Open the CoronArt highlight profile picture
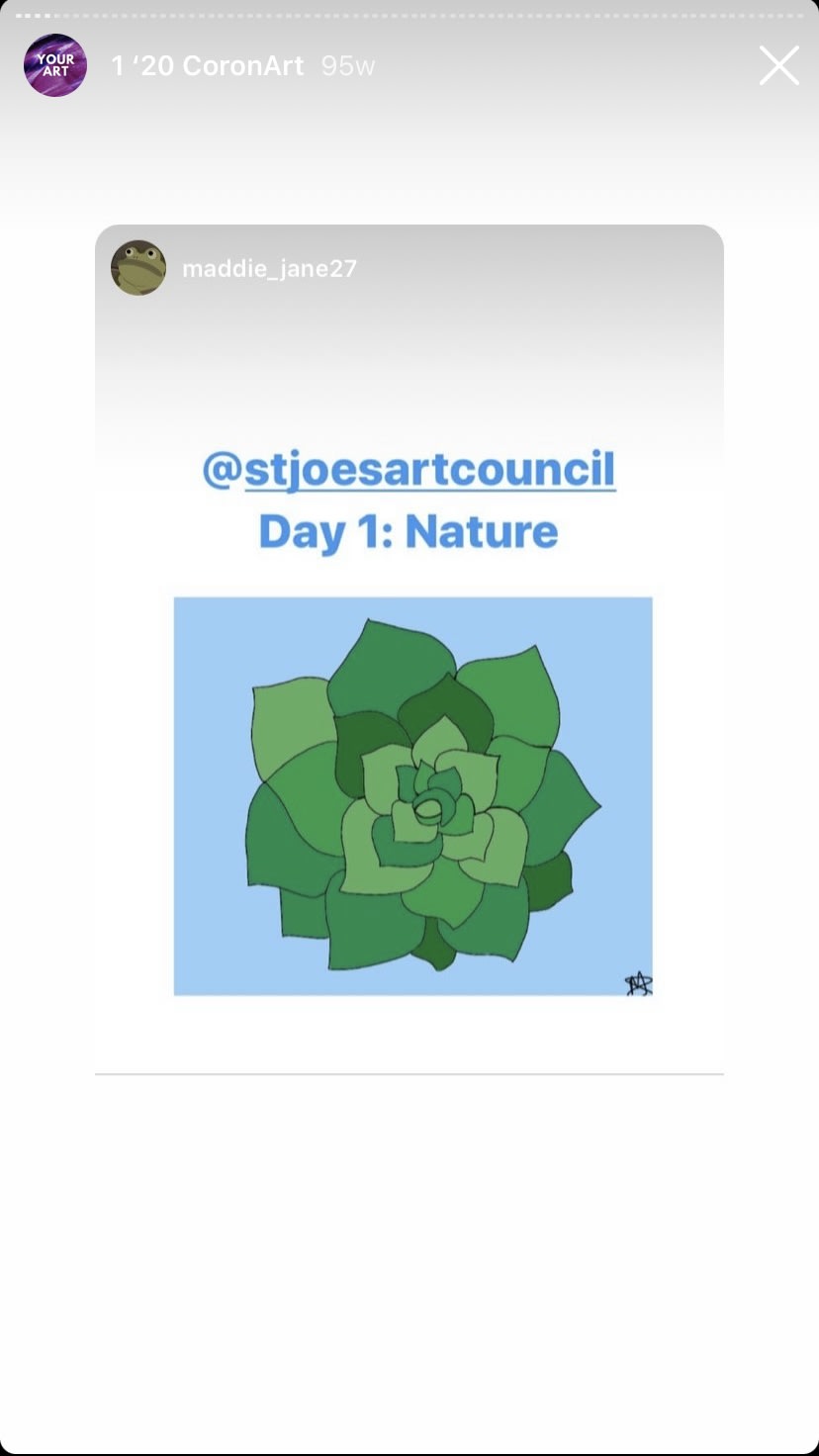The image size is (819, 1456). pyautogui.click(x=55, y=65)
